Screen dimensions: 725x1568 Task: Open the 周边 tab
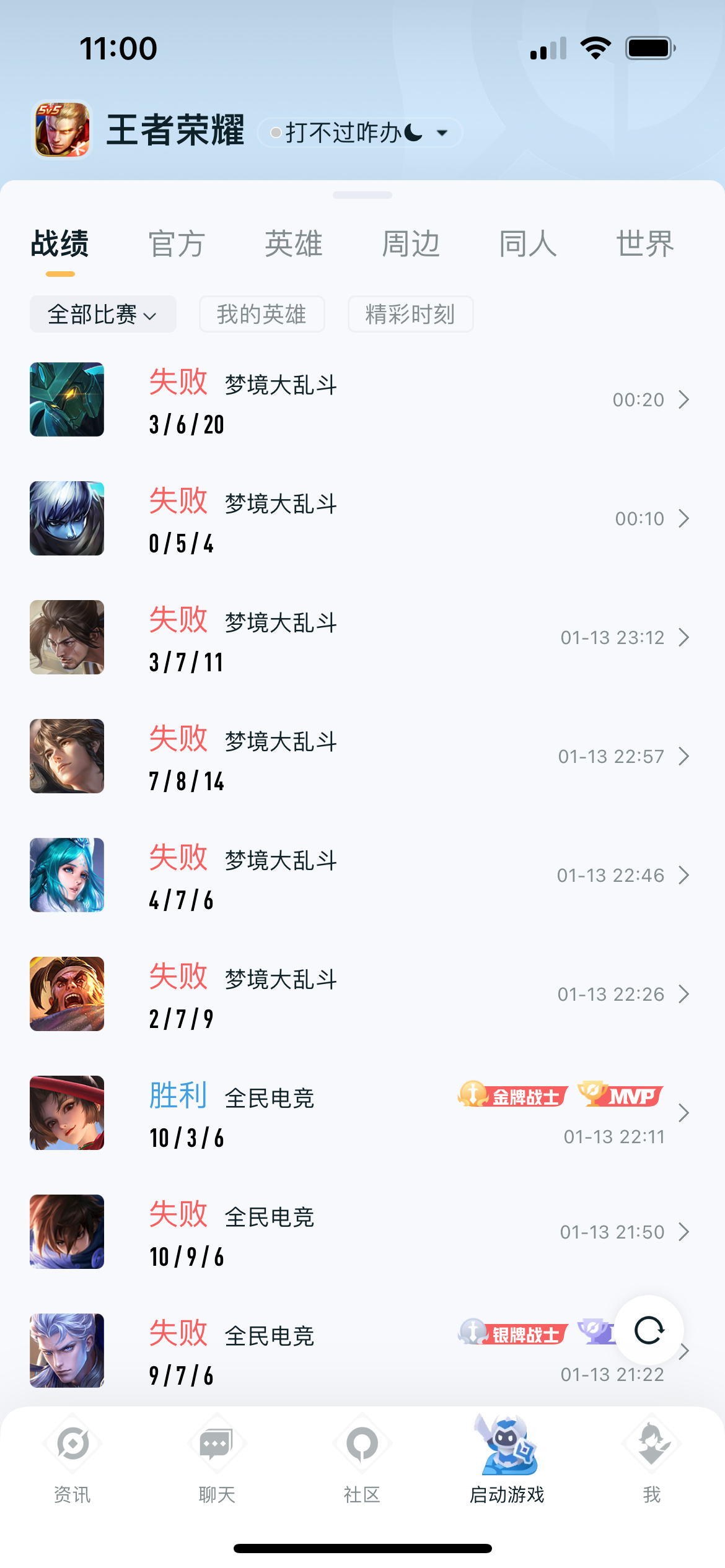(x=411, y=243)
